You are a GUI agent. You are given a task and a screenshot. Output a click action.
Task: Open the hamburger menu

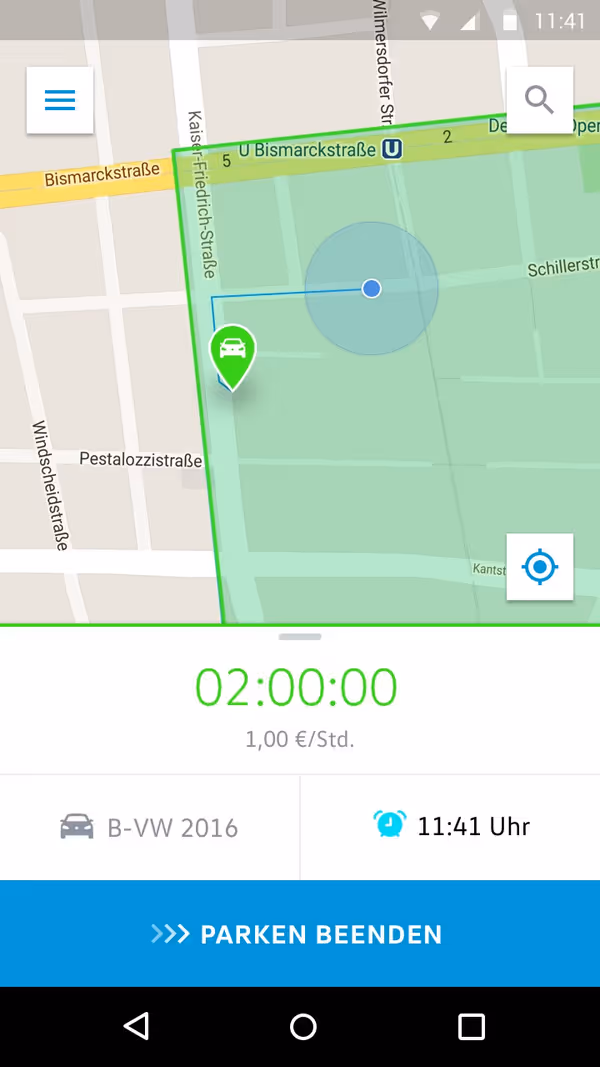pos(60,100)
